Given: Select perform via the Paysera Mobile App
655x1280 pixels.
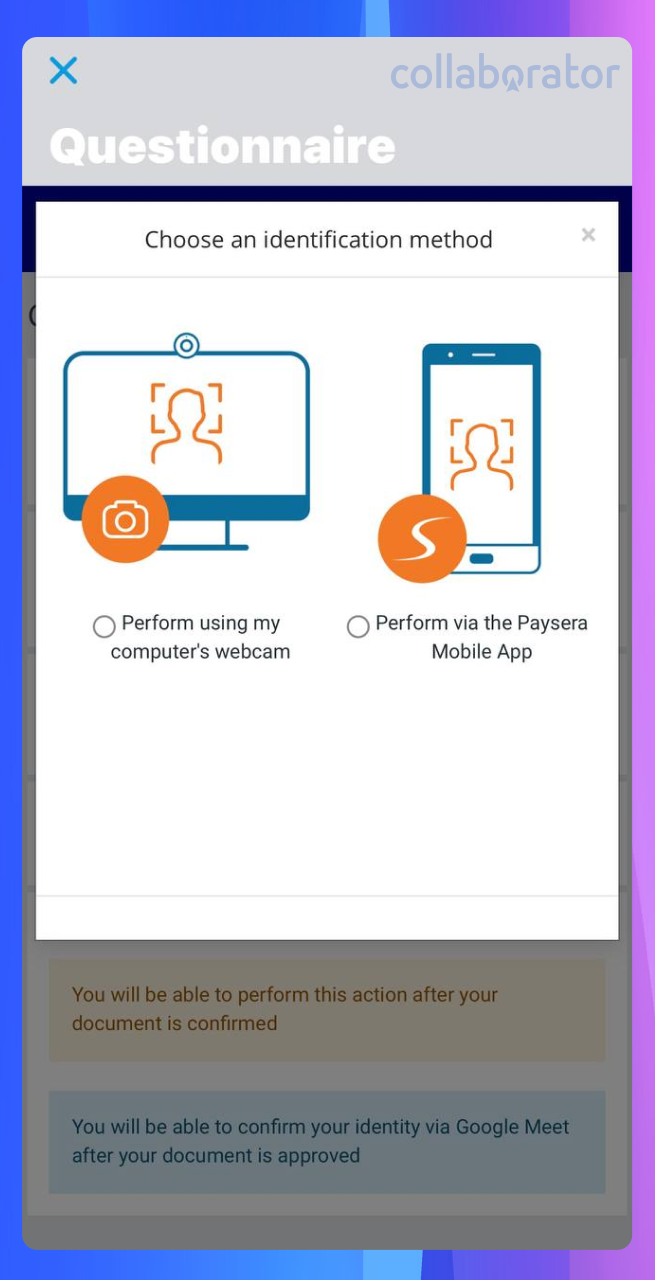Looking at the screenshot, I should point(358,627).
